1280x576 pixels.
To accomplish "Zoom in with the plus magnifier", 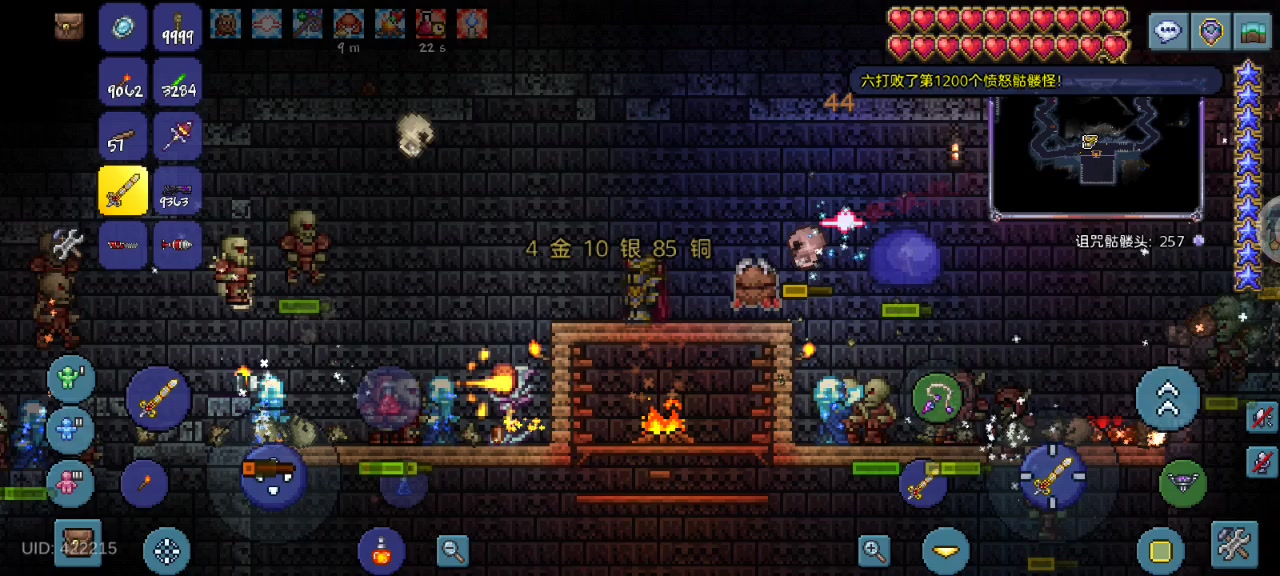I will pos(874,549).
